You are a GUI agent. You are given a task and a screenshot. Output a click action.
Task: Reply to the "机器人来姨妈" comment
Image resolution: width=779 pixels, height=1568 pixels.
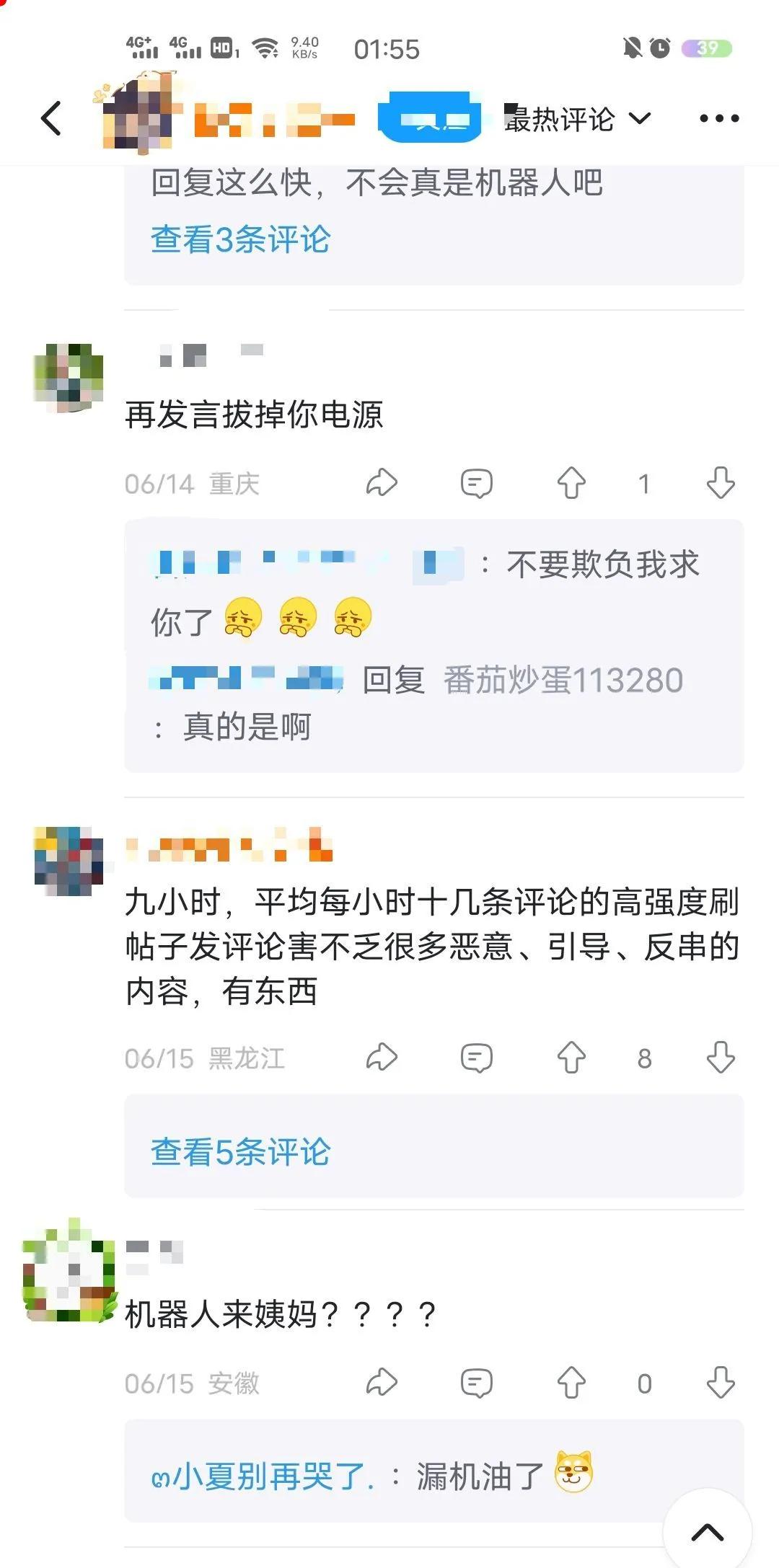click(477, 1383)
